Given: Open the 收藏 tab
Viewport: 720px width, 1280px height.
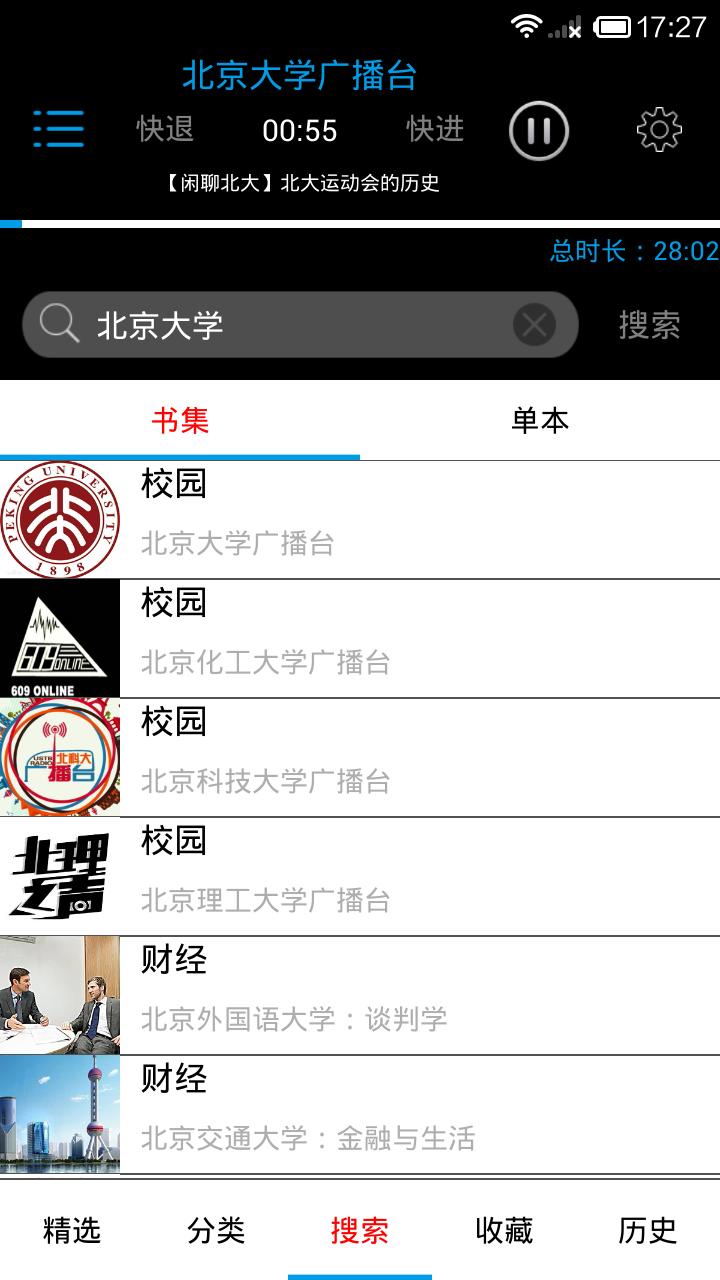Looking at the screenshot, I should point(504,1230).
